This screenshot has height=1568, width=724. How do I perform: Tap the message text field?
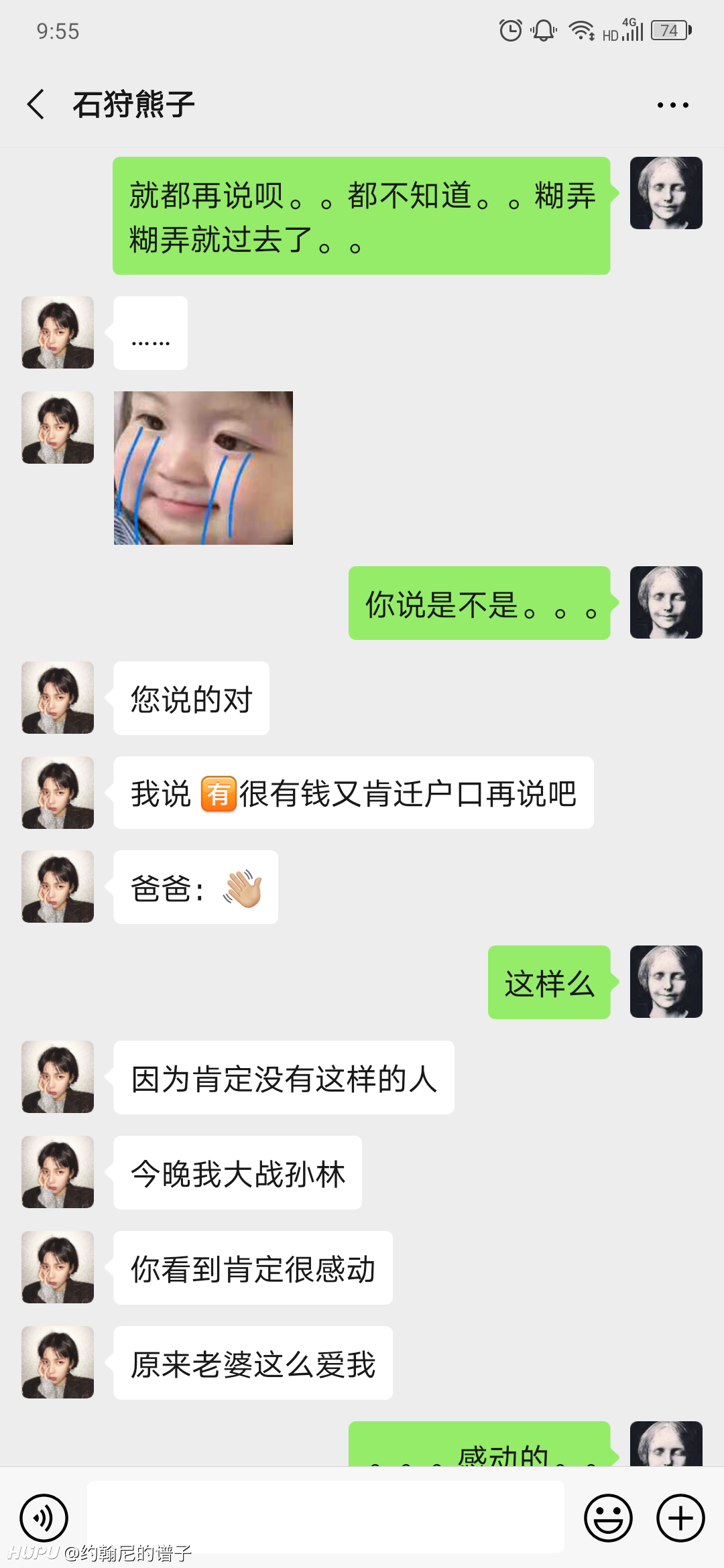pos(326,1517)
